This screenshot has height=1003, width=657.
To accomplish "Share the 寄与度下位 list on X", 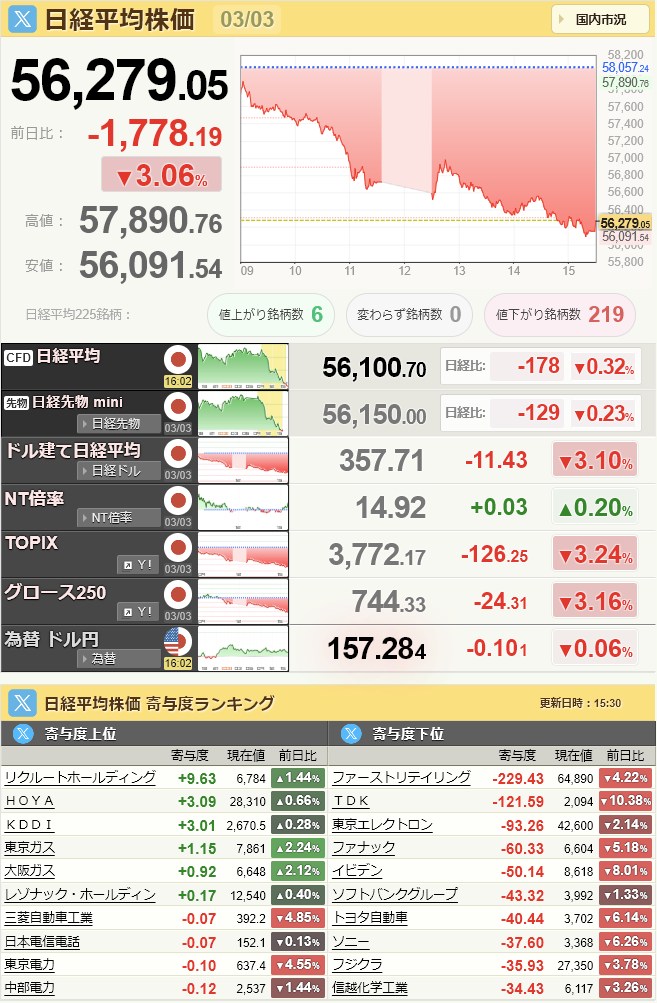I will [351, 733].
